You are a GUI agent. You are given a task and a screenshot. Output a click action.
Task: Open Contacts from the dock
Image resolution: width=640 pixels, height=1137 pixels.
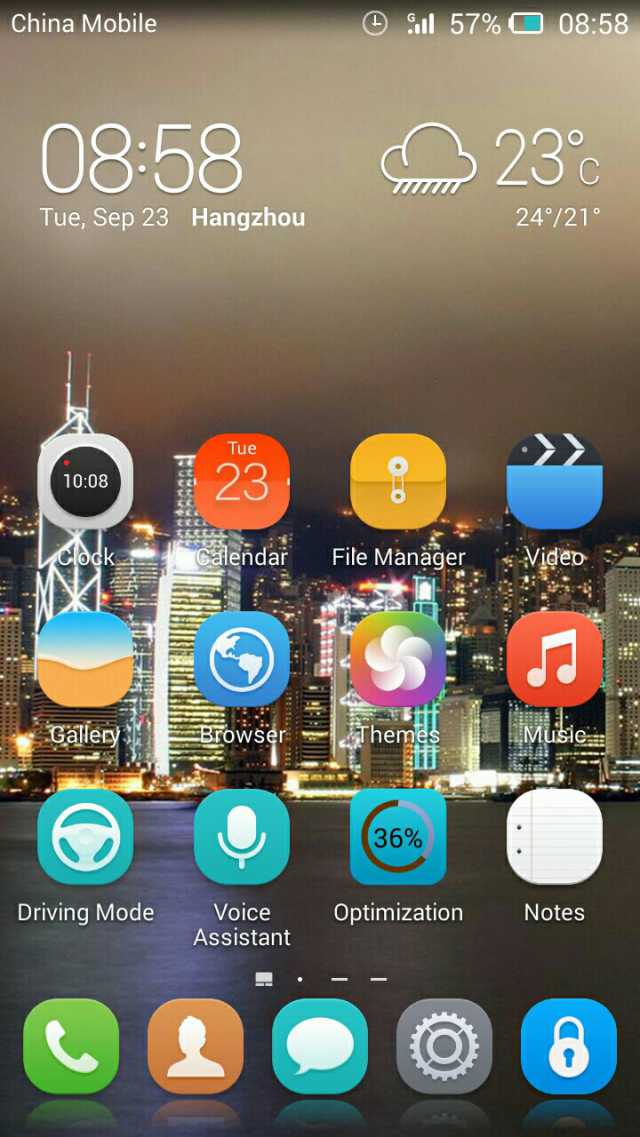click(195, 1046)
